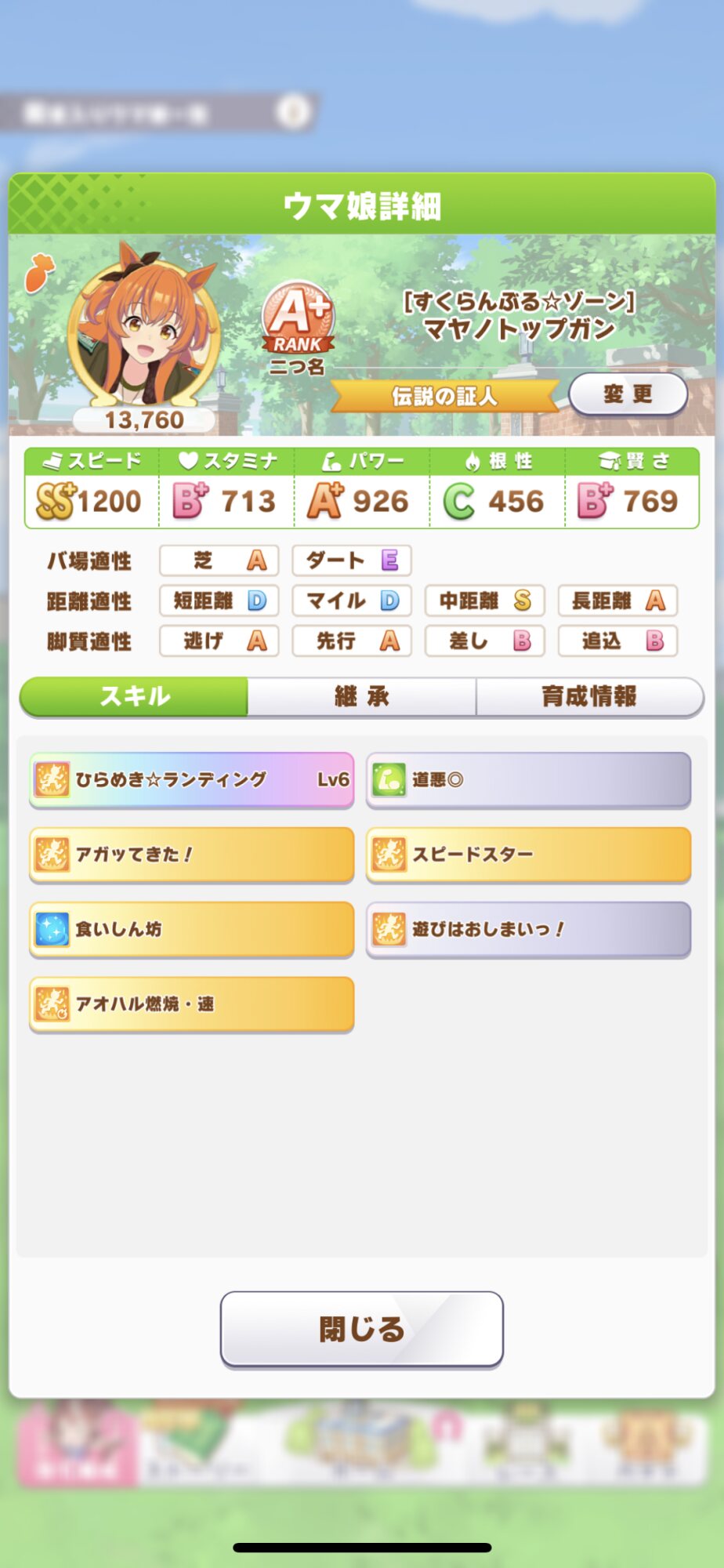Open the 育成情報 tab
724x1568 pixels.
pos(589,696)
